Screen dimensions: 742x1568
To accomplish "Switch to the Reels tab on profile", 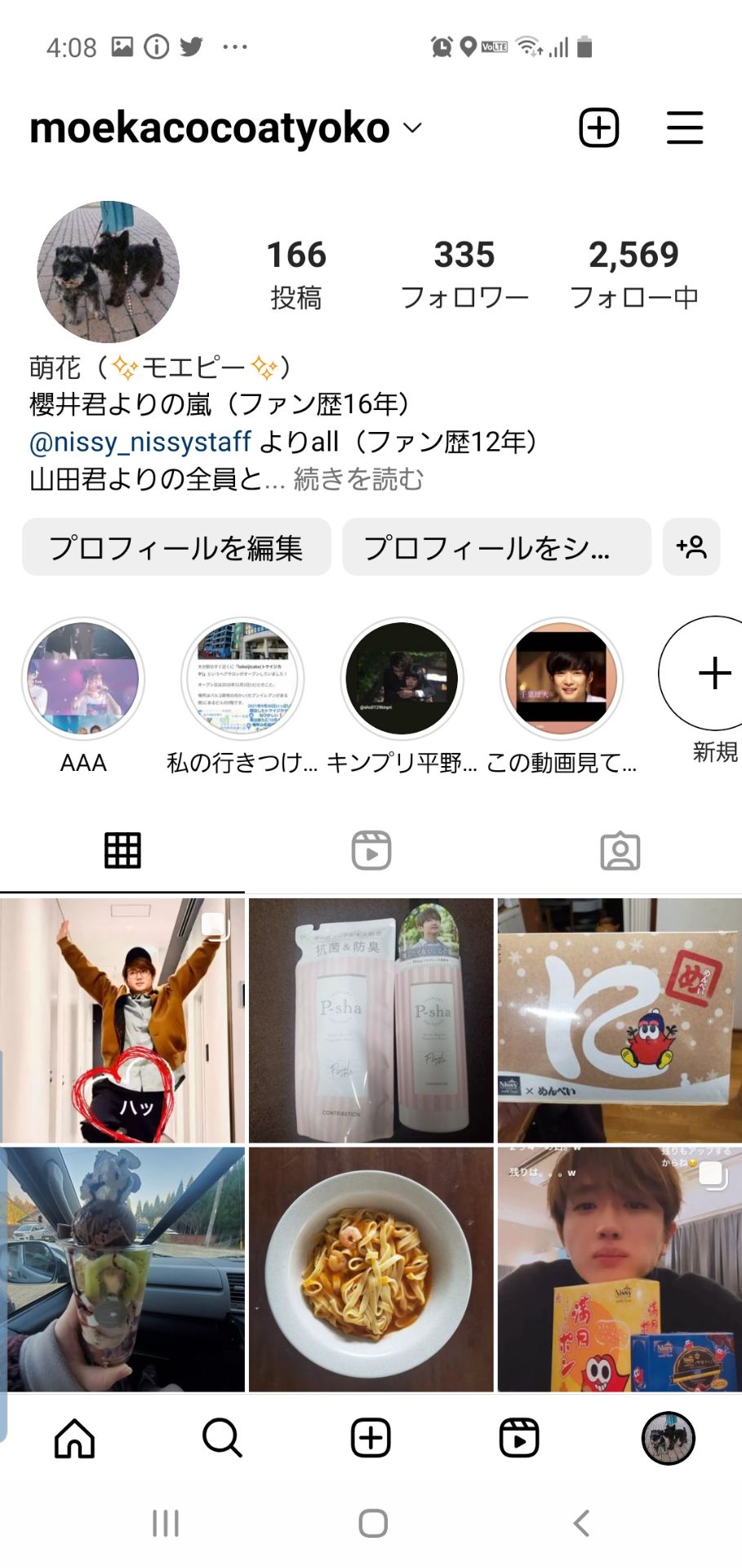I will tap(371, 851).
